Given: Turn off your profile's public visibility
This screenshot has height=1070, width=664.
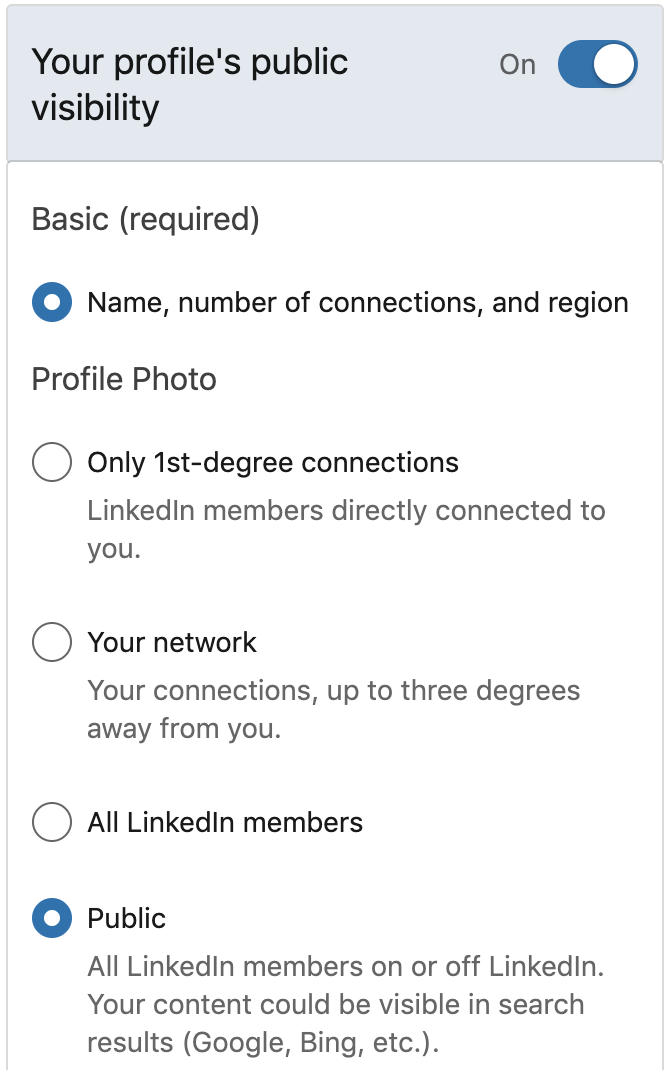Looking at the screenshot, I should tap(598, 64).
